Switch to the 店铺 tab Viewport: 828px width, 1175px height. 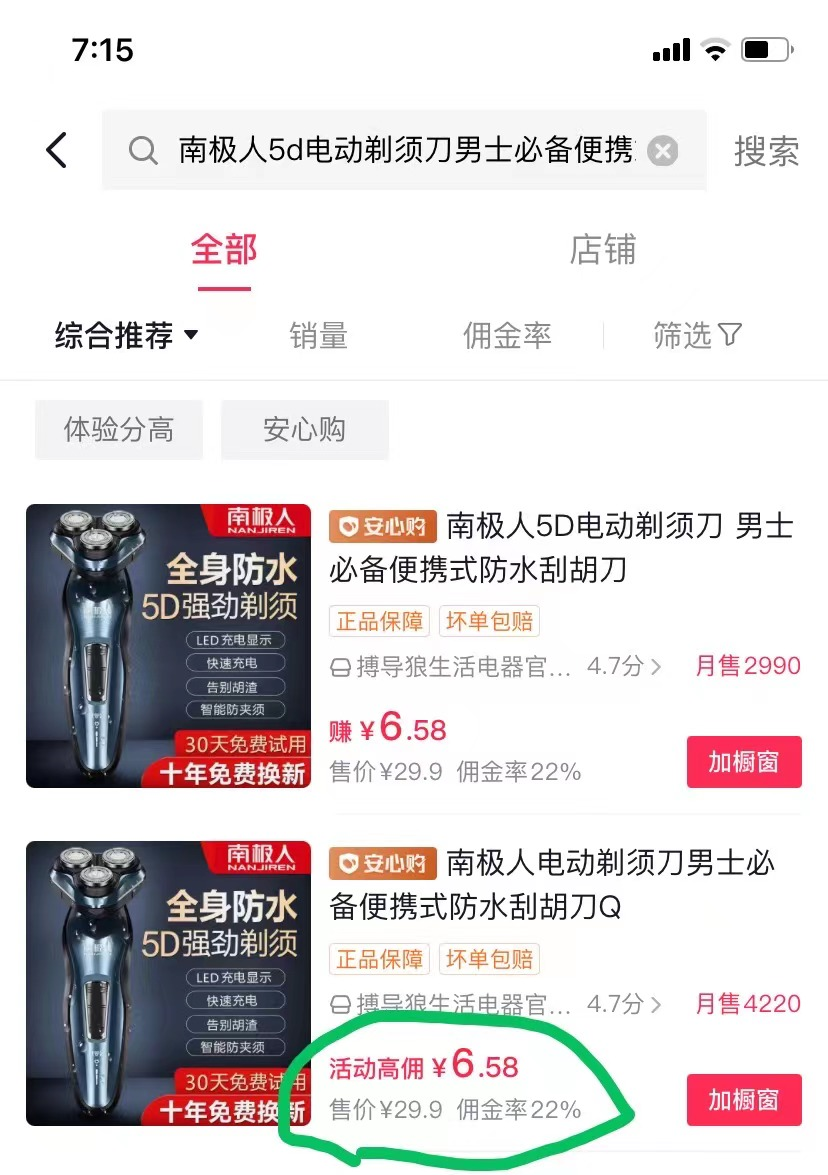(x=602, y=250)
